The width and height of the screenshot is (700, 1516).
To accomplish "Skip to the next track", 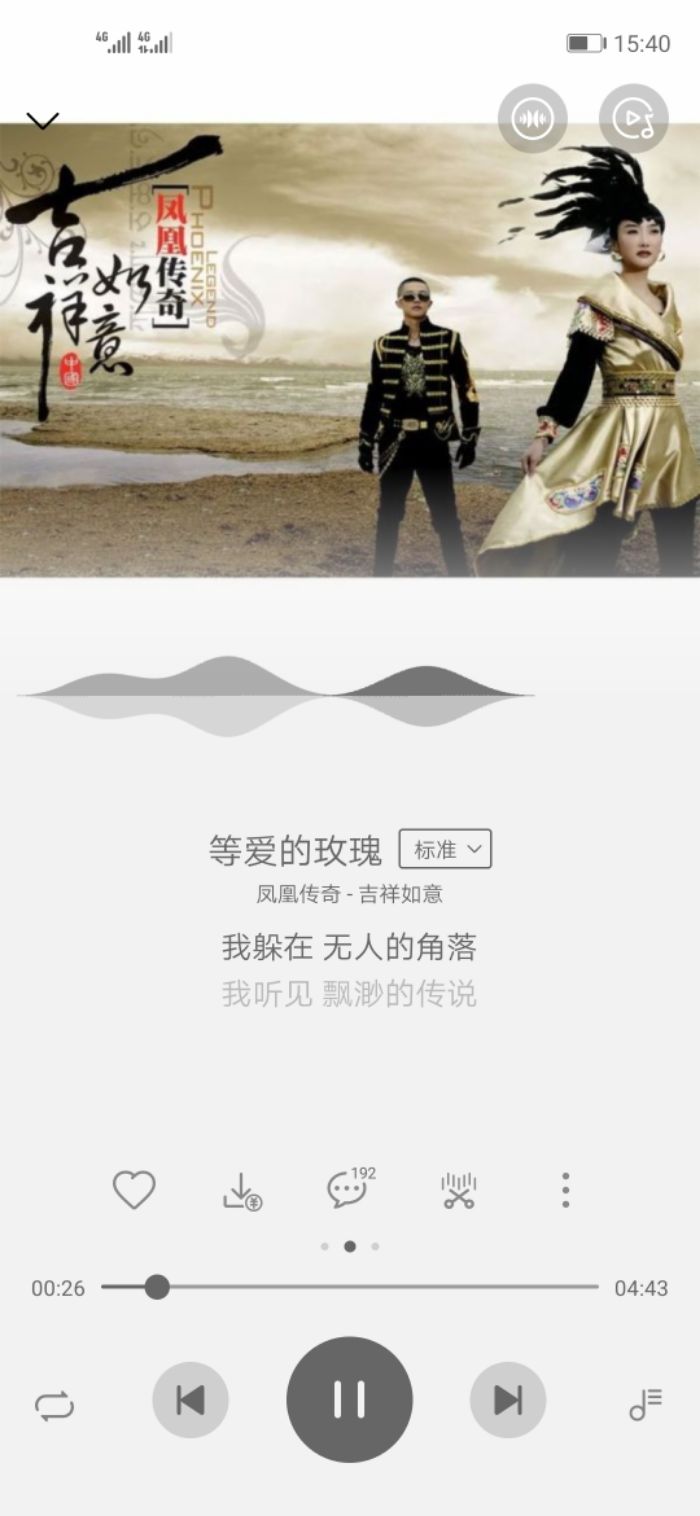I will pos(508,1400).
